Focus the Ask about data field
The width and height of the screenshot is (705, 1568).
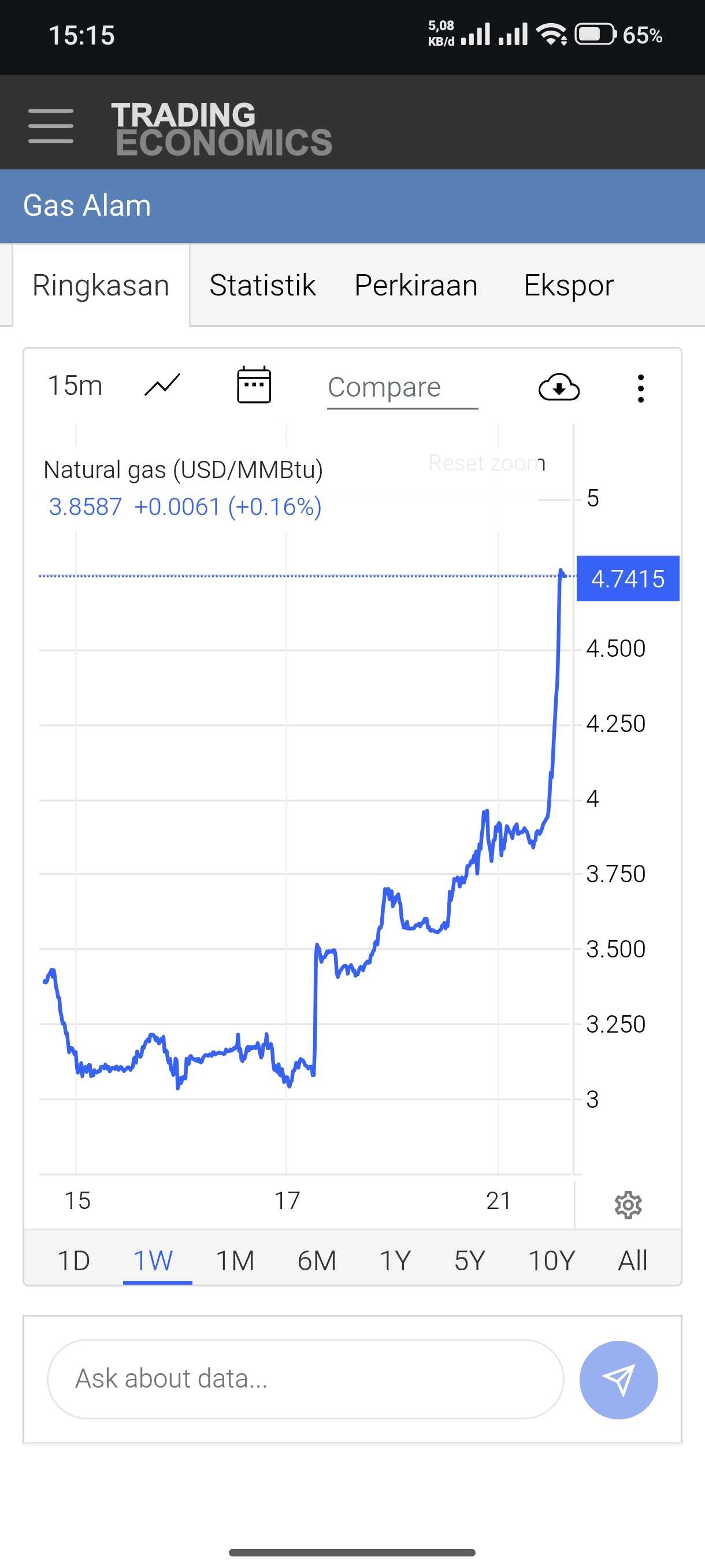click(x=305, y=1379)
